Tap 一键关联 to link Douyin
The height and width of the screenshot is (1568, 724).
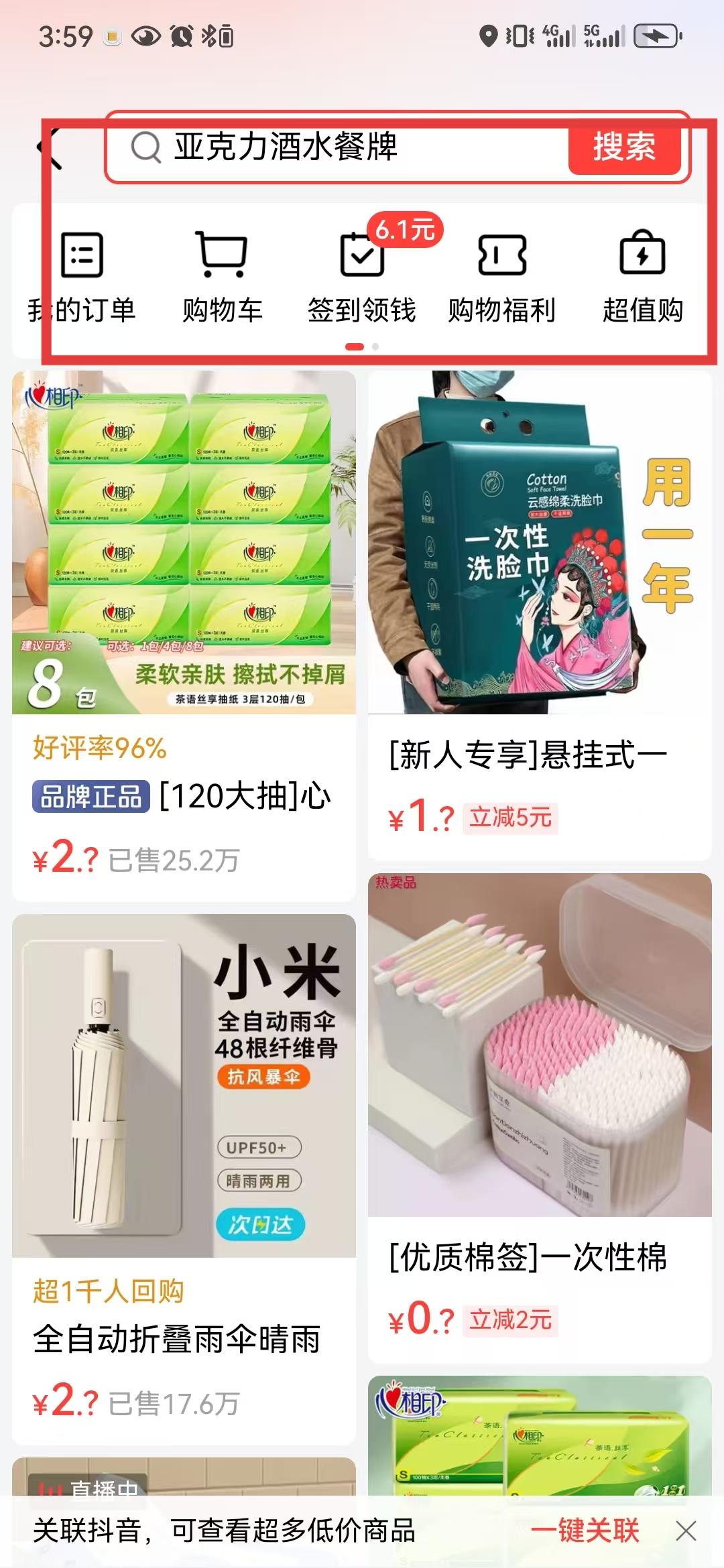click(x=585, y=1530)
